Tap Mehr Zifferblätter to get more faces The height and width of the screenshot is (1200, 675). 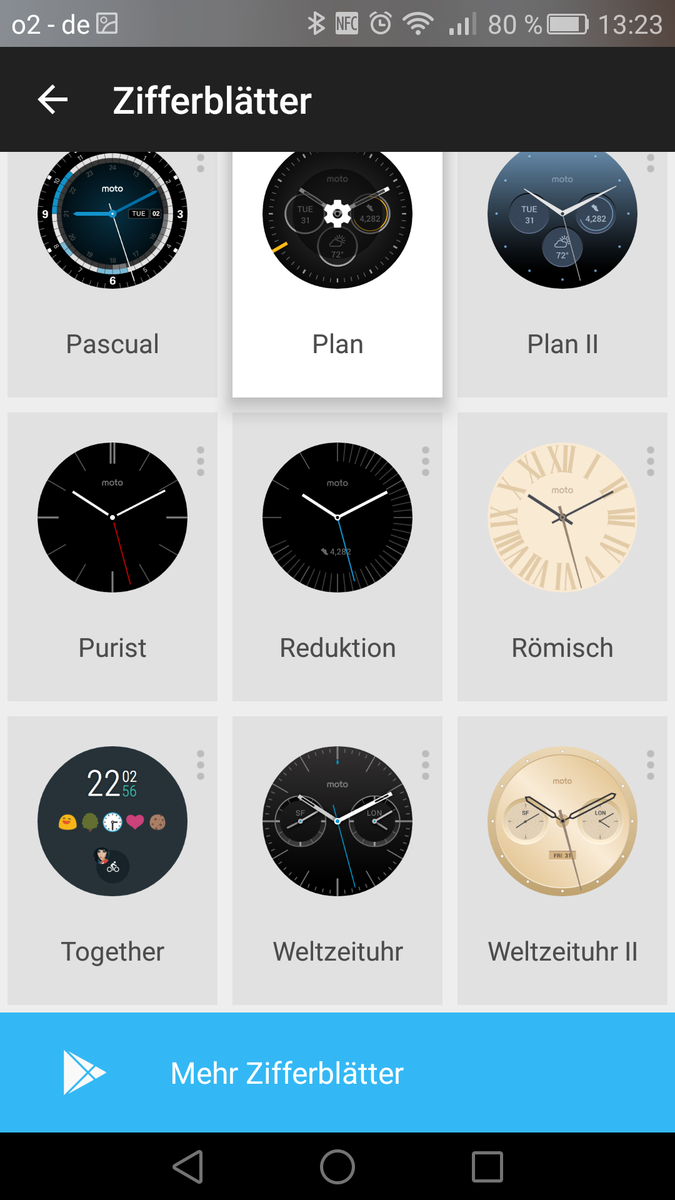pyautogui.click(x=337, y=1072)
